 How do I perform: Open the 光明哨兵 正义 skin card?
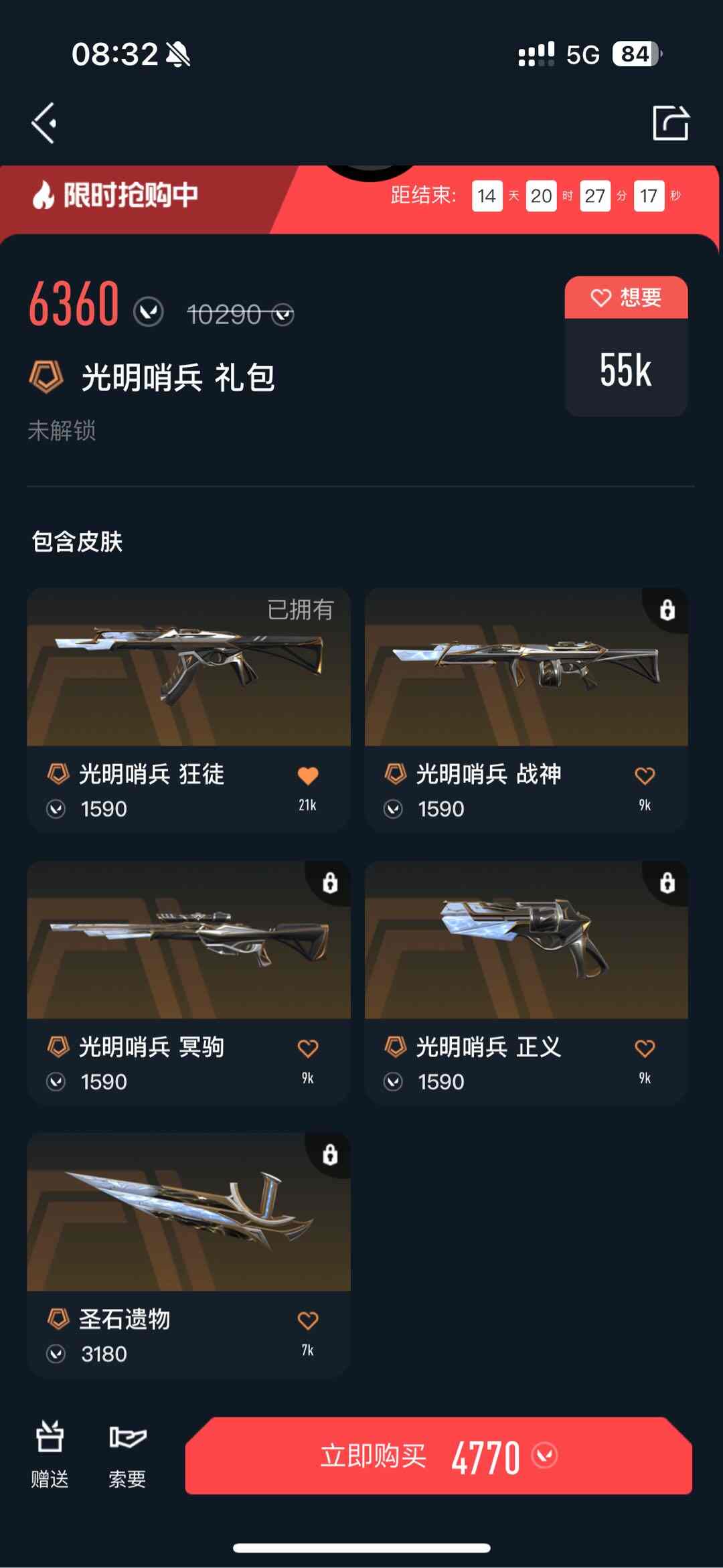coord(526,982)
